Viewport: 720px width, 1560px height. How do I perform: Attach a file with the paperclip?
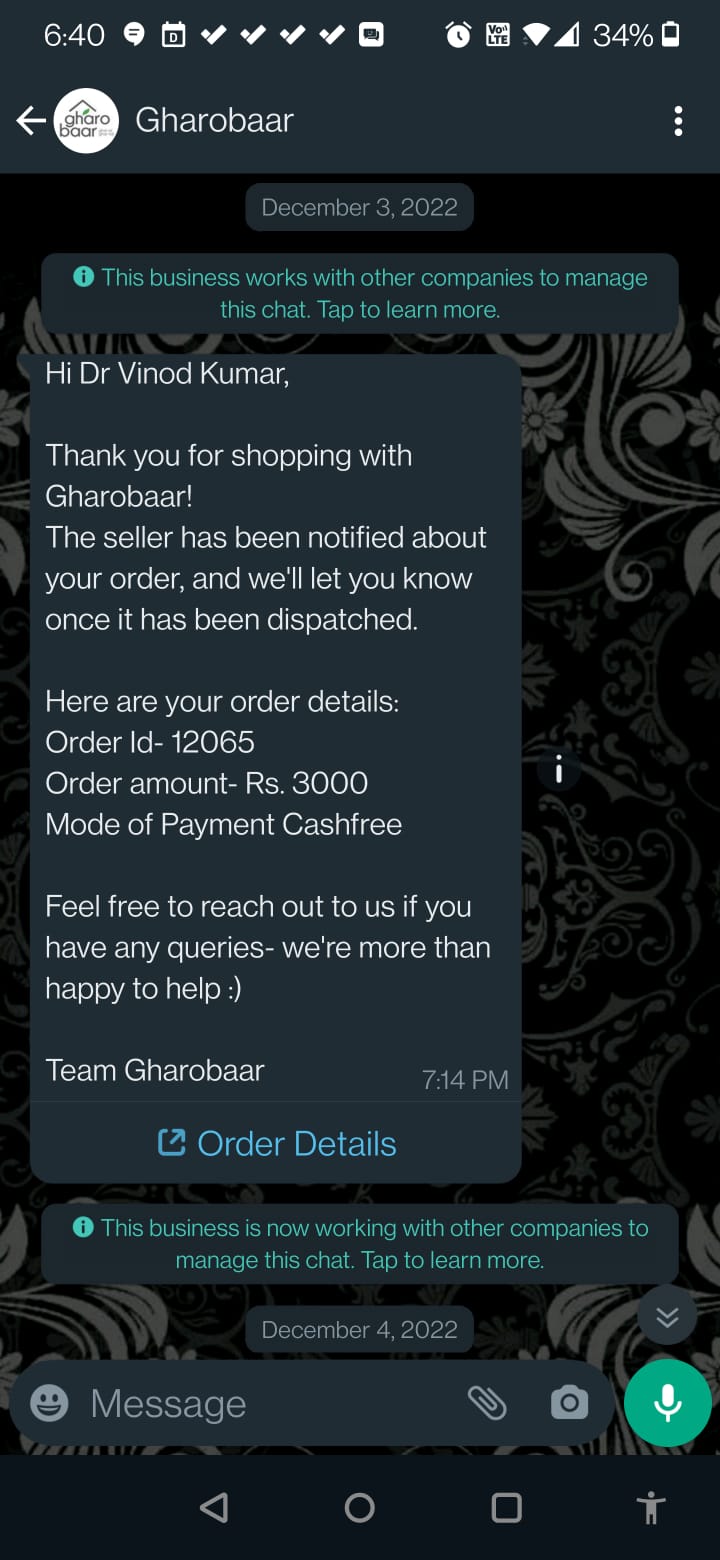[x=487, y=1403]
